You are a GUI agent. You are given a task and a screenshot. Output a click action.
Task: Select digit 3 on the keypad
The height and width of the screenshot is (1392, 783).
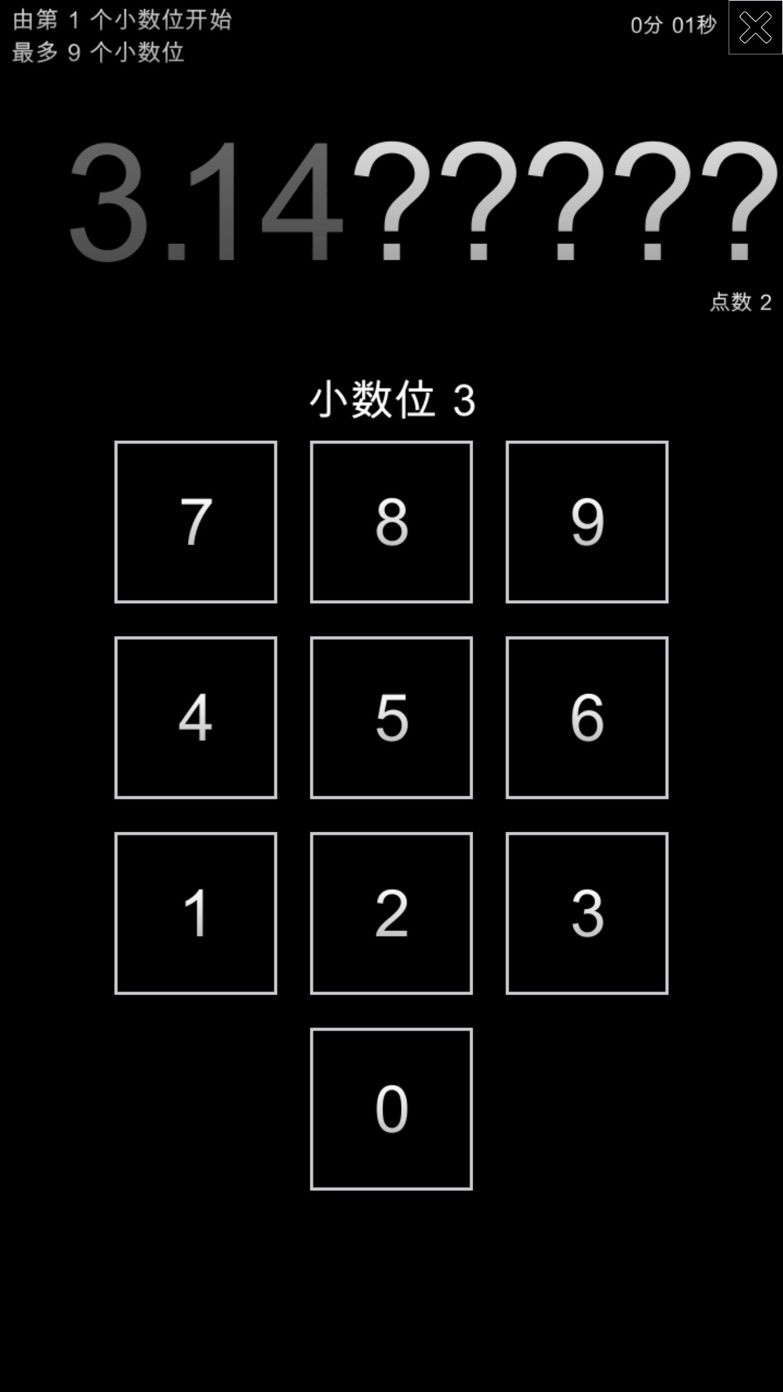point(587,913)
